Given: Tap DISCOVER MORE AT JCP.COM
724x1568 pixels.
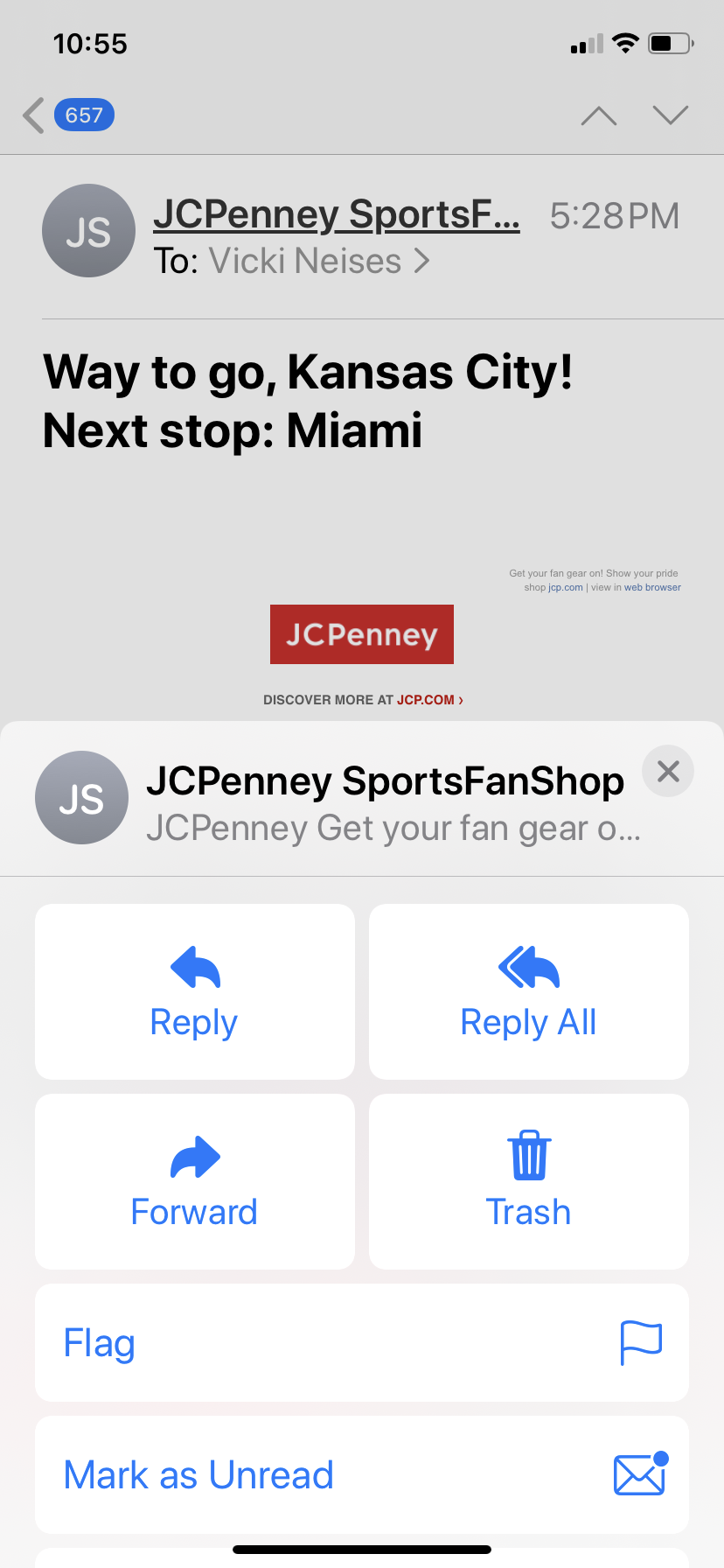Looking at the screenshot, I should (363, 699).
